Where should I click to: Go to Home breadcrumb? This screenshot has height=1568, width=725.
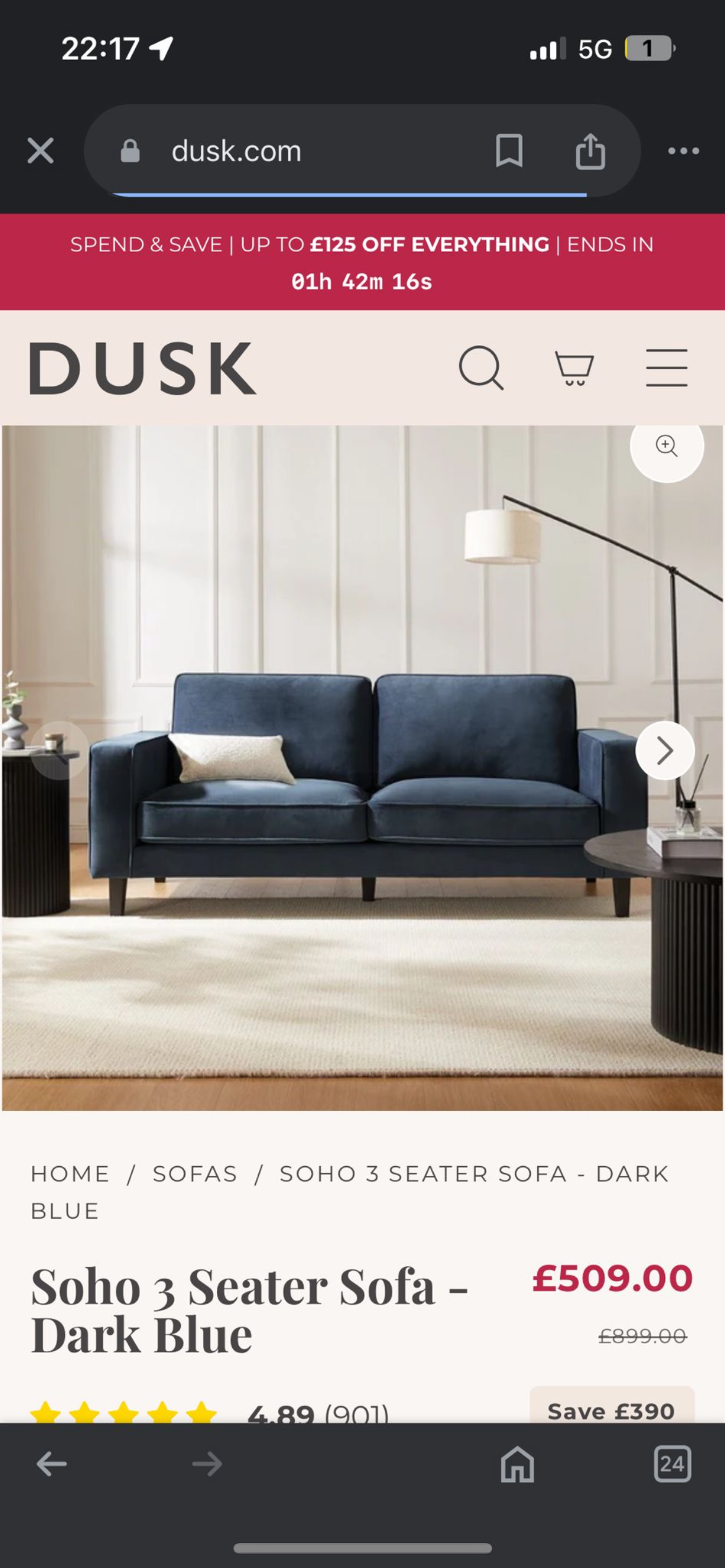[x=70, y=1174]
